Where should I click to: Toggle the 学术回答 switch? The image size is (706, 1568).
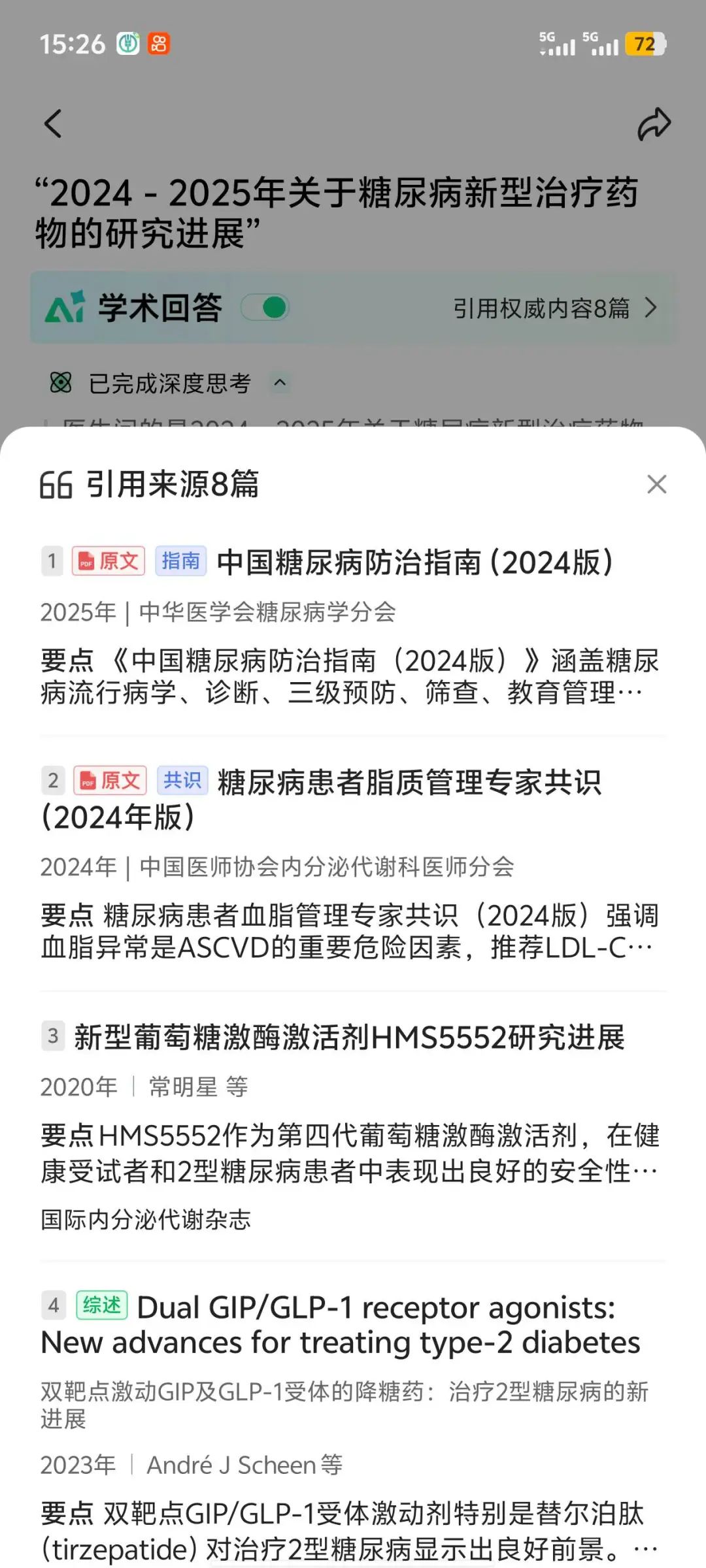click(x=265, y=308)
